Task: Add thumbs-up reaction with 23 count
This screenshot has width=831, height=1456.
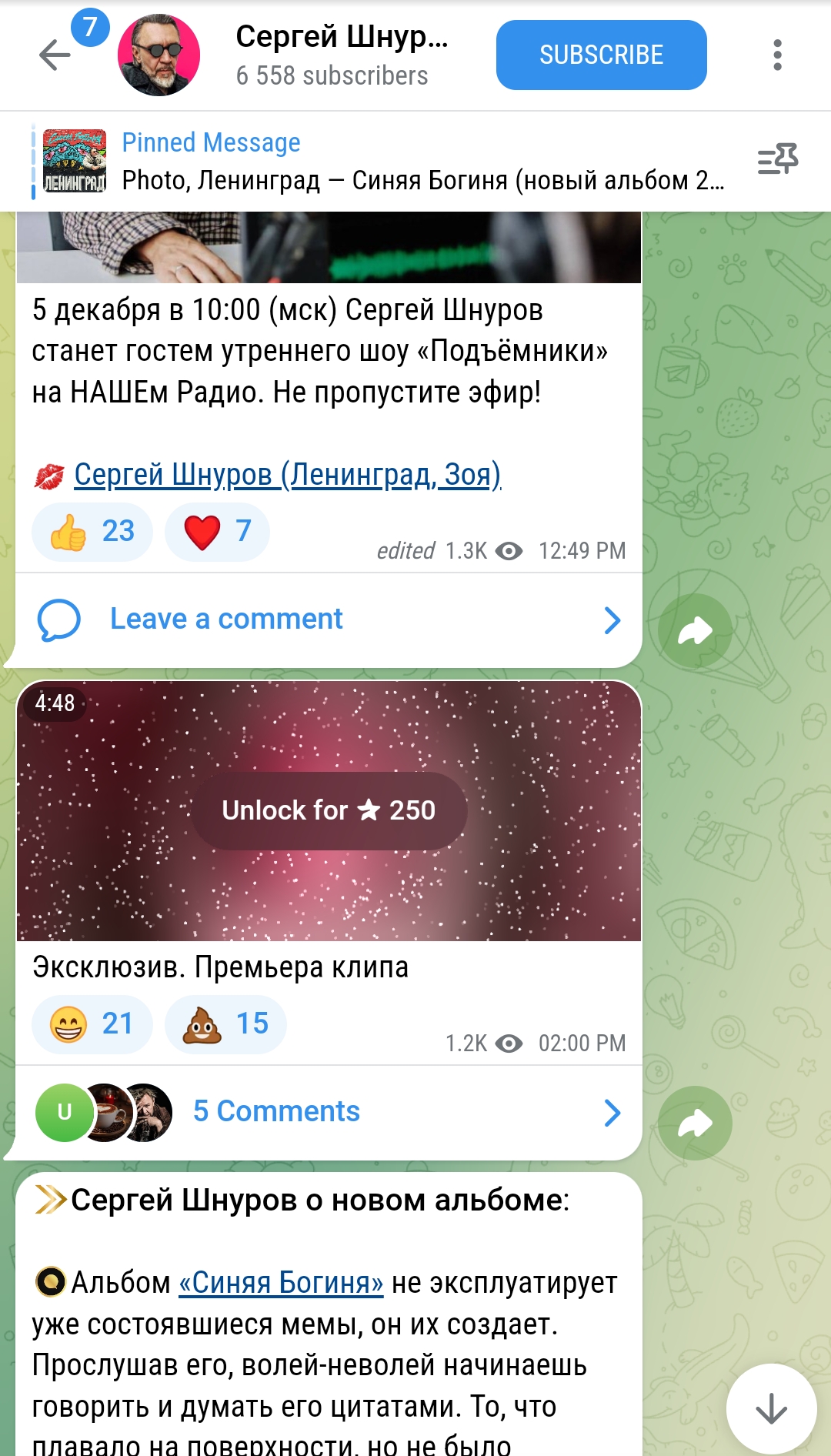Action: tap(92, 531)
